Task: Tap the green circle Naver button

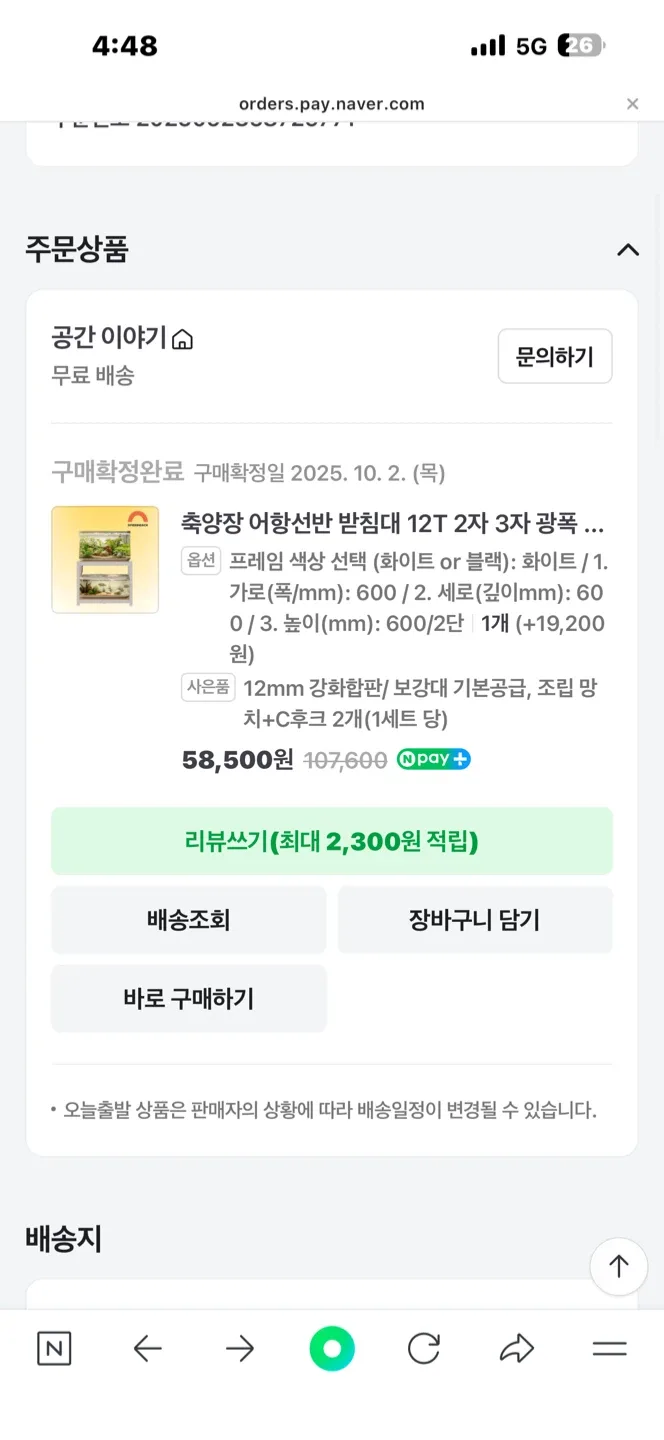Action: (x=332, y=1349)
